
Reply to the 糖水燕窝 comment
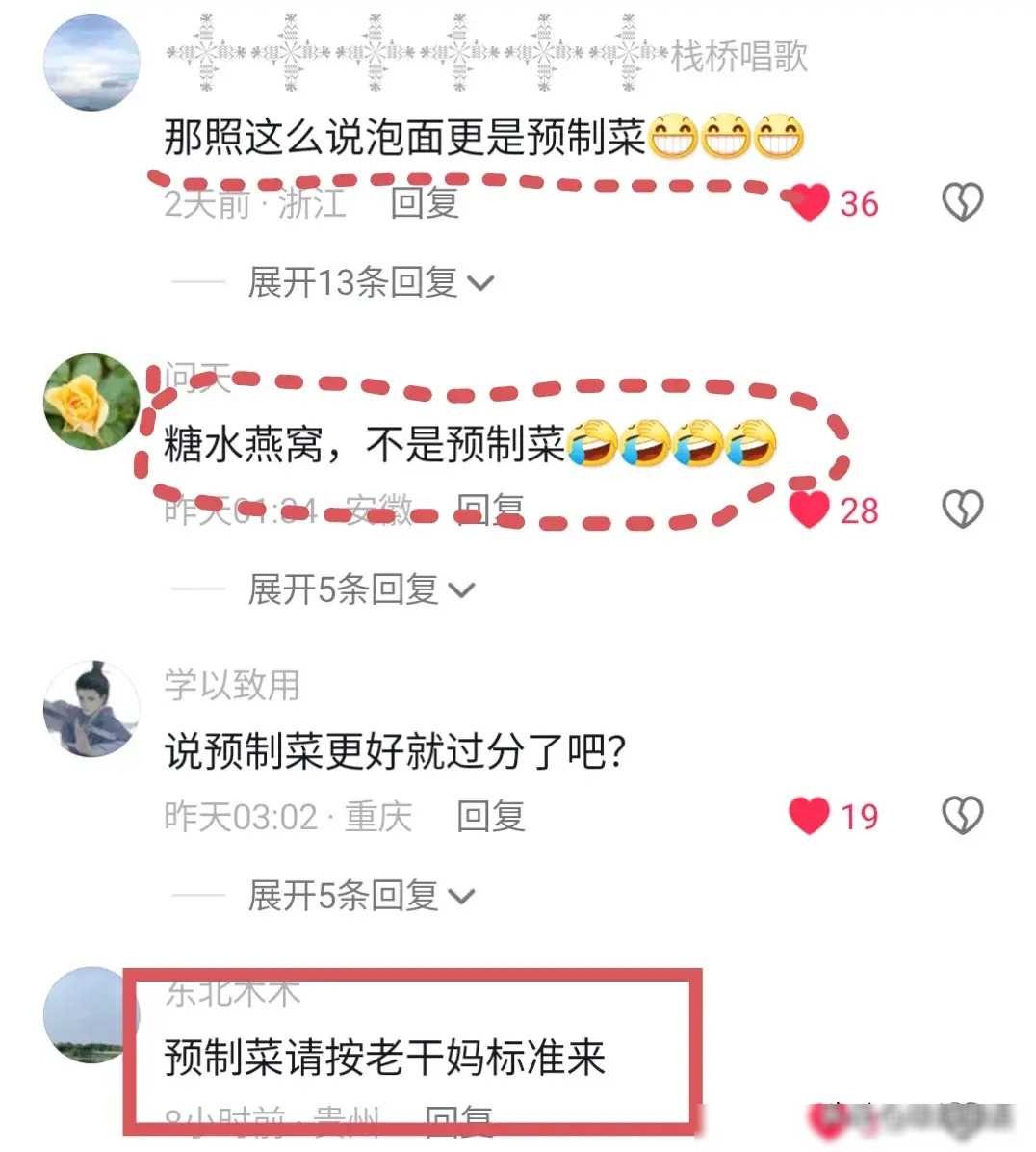(490, 510)
